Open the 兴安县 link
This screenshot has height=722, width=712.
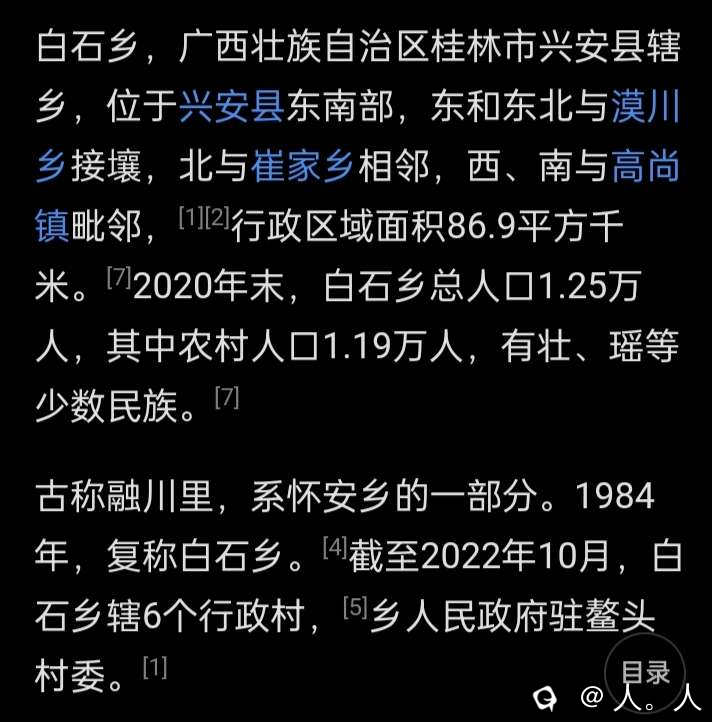point(231,107)
